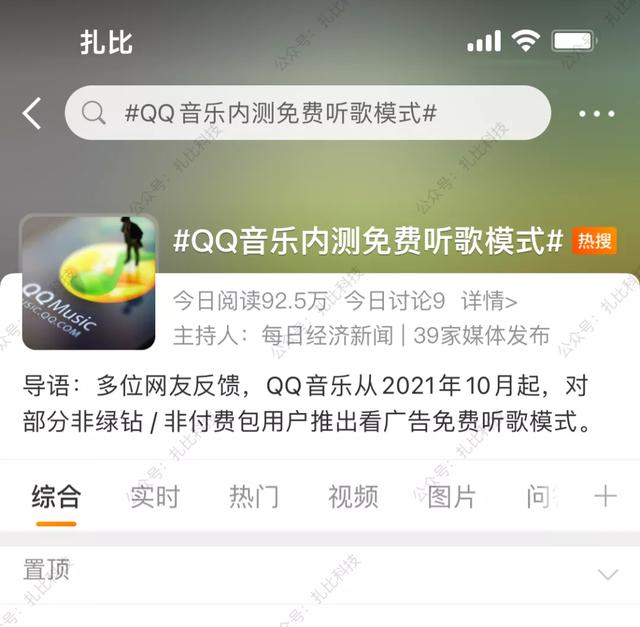
Task: Go back using the left arrow
Action: click(x=32, y=113)
